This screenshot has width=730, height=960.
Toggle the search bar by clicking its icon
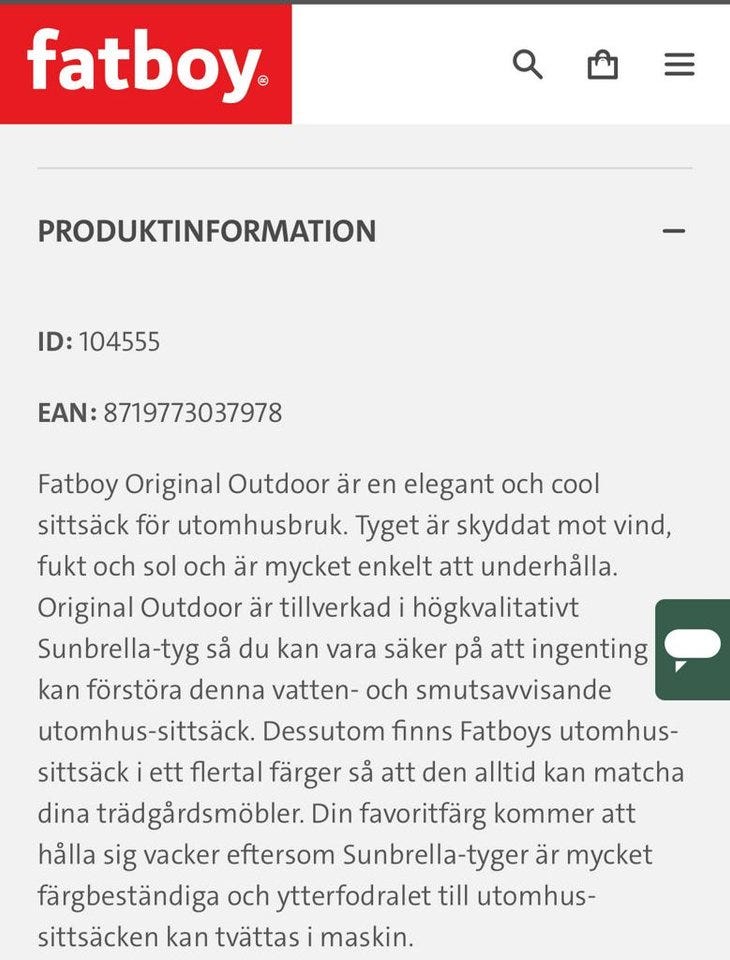(x=527, y=64)
